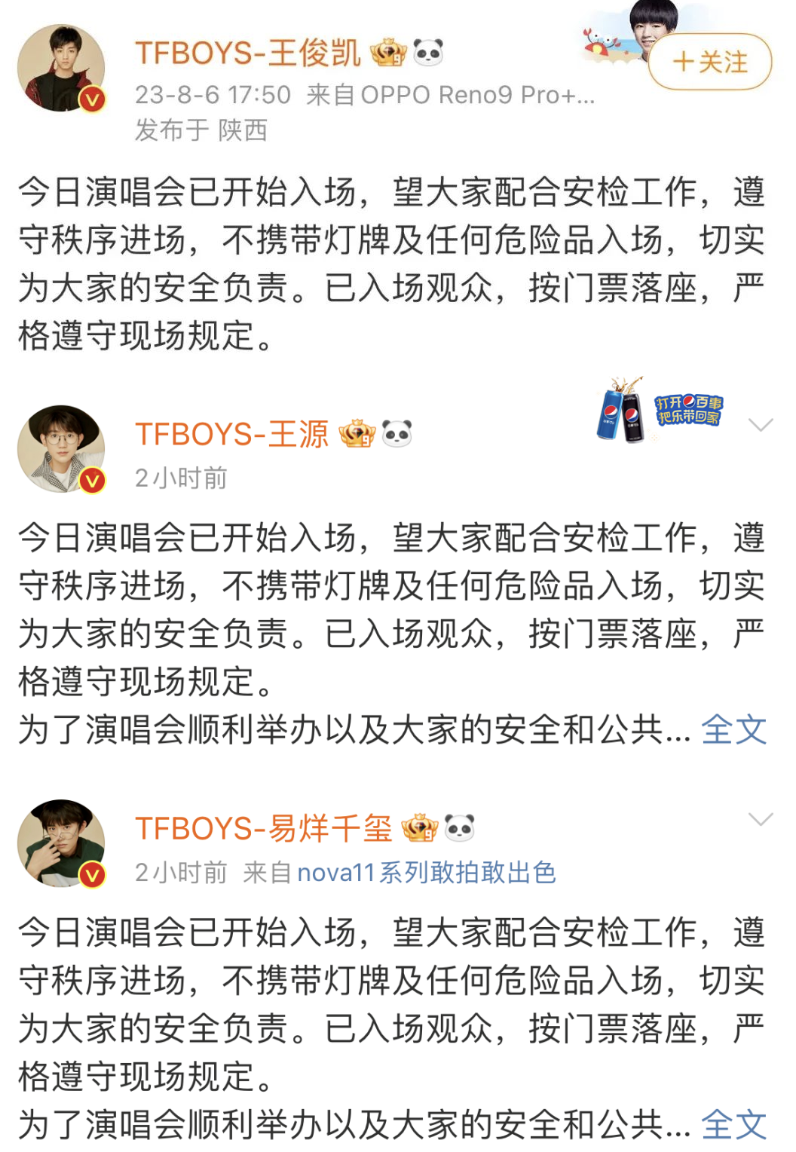The width and height of the screenshot is (796, 1152).
Task: Open TFBOYS-易烊千玺's profile avatar
Action: [x=61, y=843]
